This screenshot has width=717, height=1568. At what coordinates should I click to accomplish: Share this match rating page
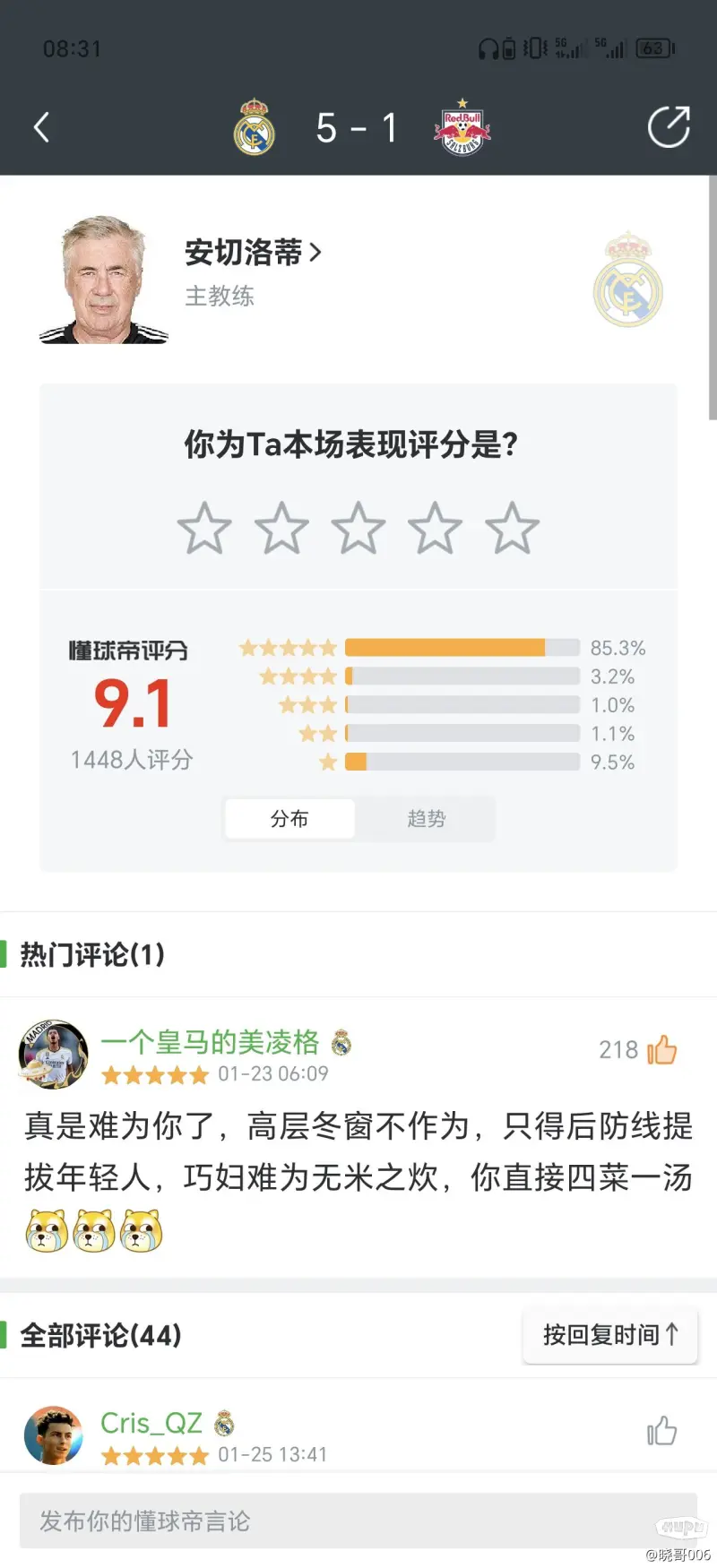click(x=669, y=126)
